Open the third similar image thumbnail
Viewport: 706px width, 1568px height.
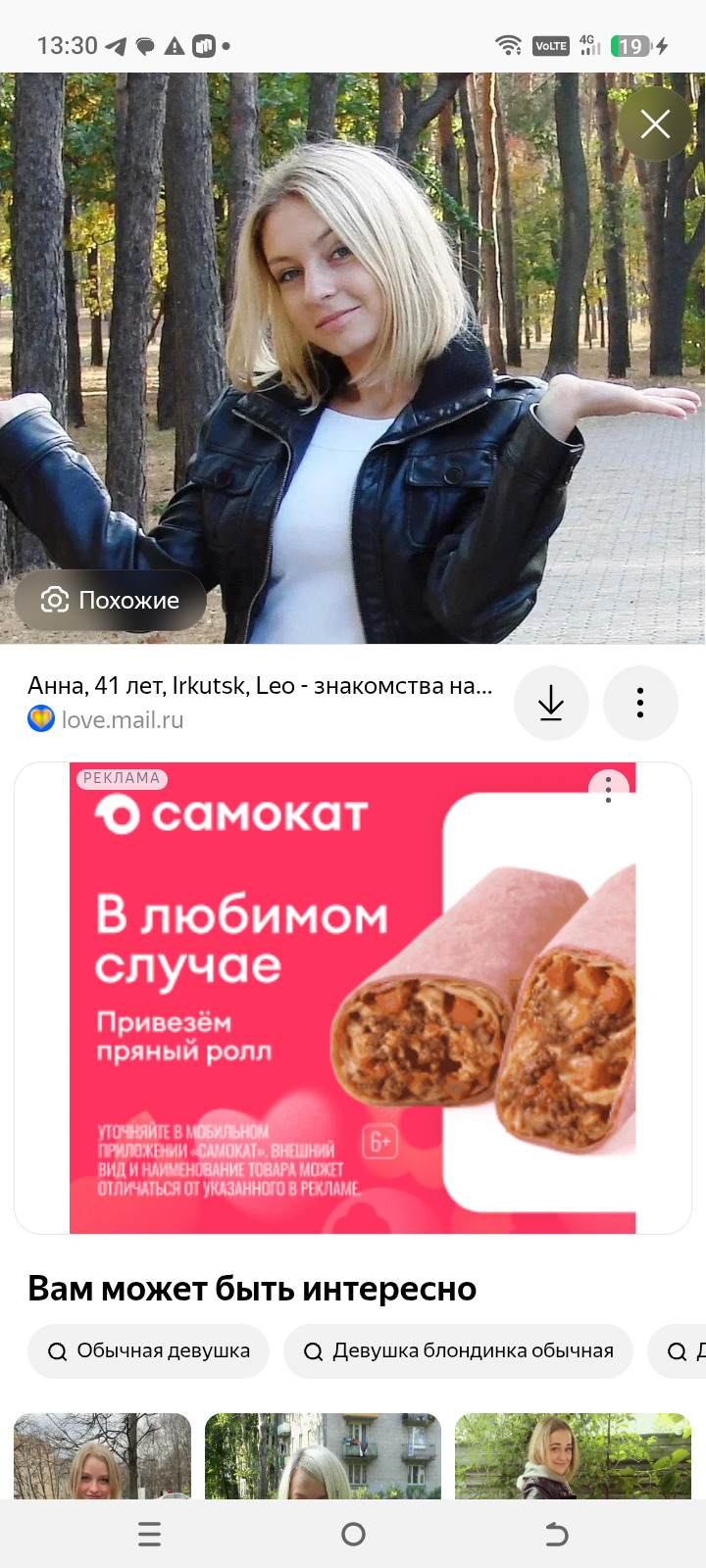point(573,1456)
